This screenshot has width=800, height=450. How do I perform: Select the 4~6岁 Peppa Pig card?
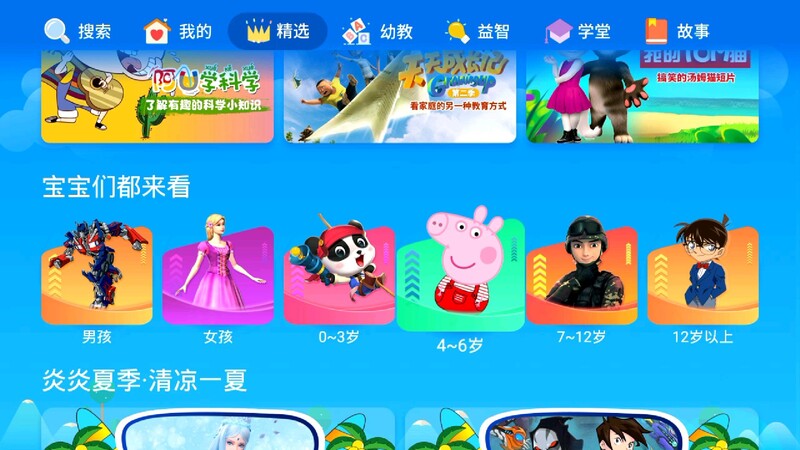coord(460,275)
